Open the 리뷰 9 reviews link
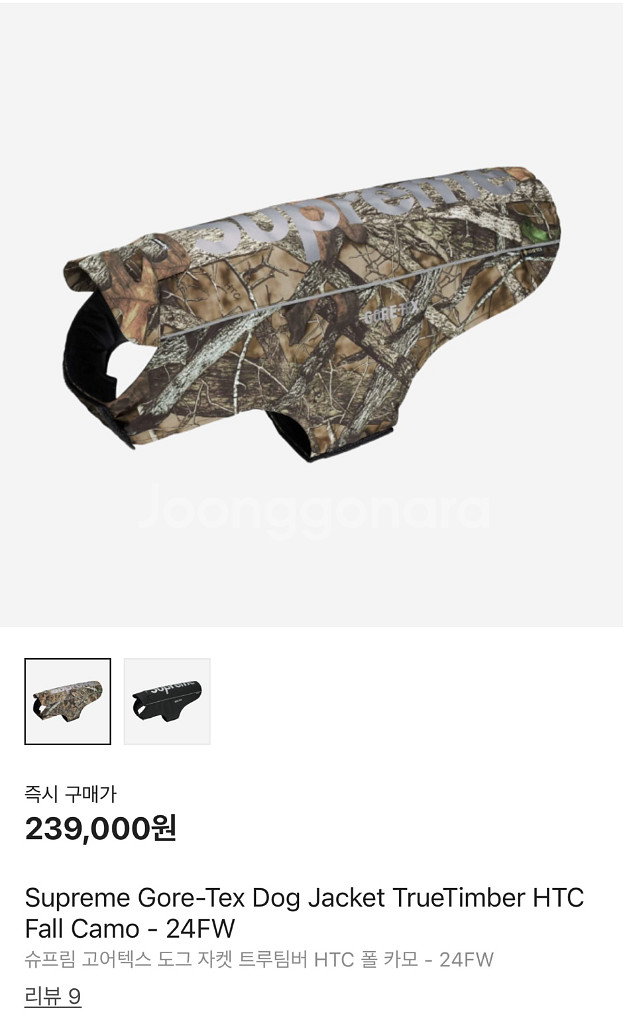Screen dimensions: 623x1024 click(53, 996)
